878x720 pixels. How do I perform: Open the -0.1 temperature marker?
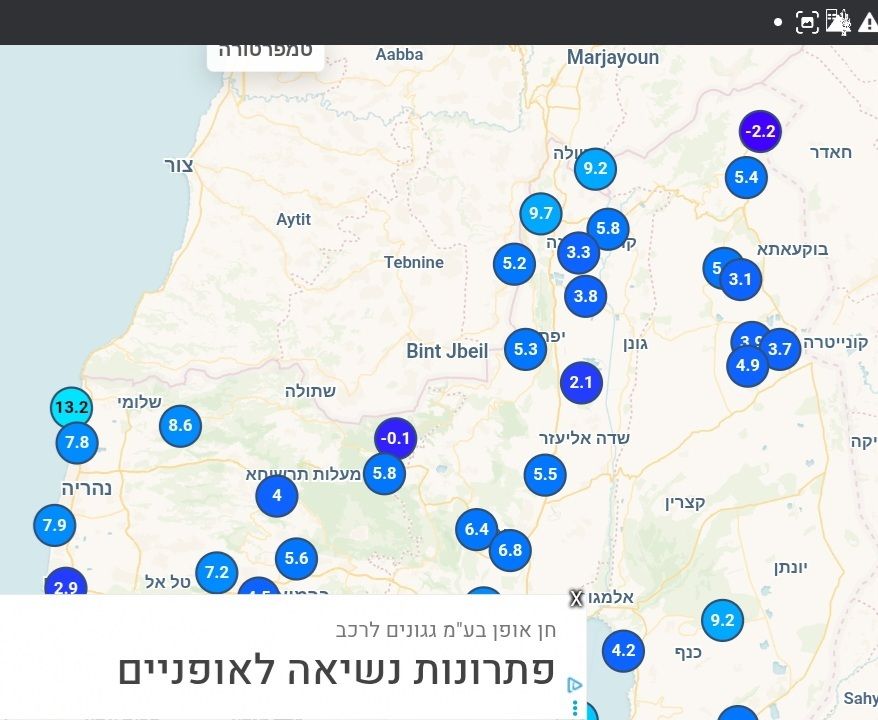pyautogui.click(x=395, y=438)
